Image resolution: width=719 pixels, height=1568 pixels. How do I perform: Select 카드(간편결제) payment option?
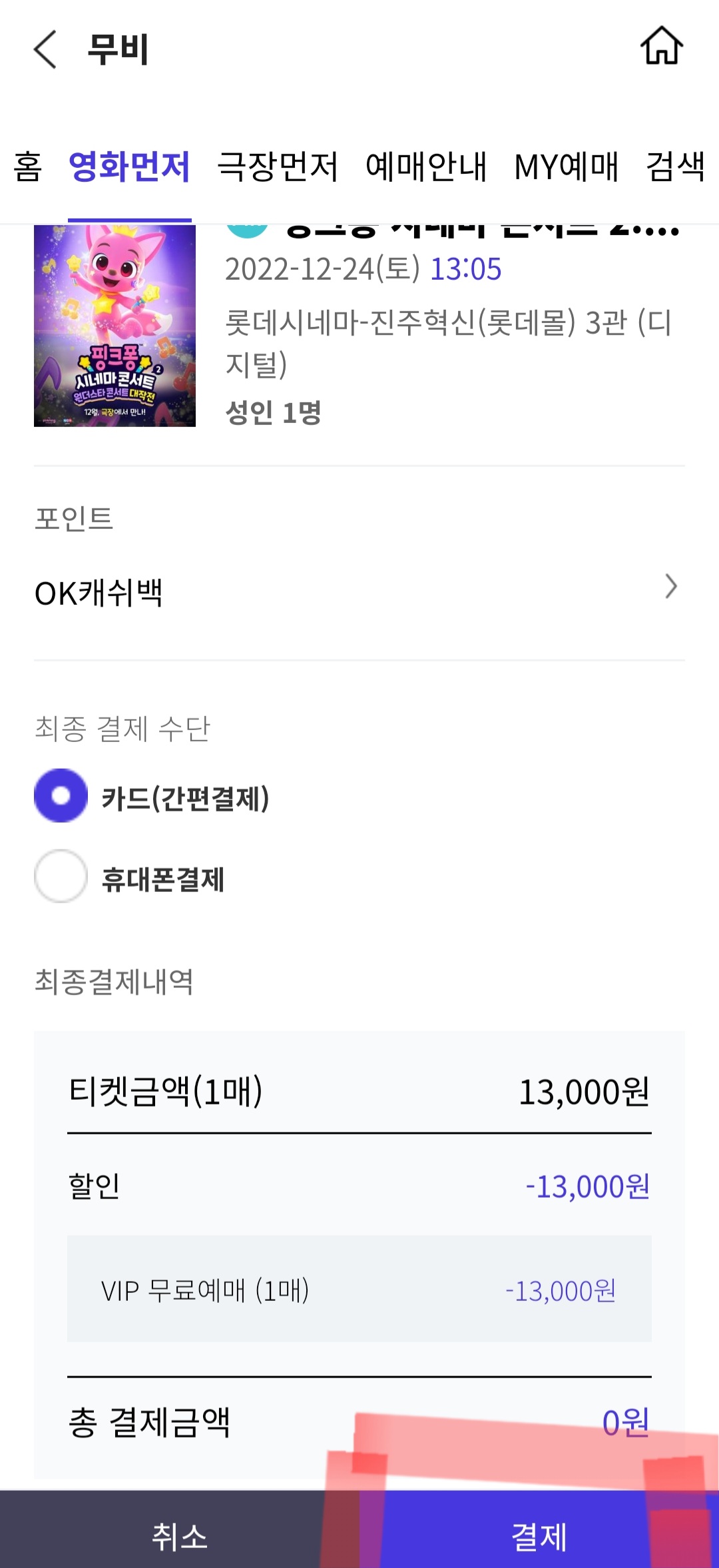pyautogui.click(x=152, y=797)
